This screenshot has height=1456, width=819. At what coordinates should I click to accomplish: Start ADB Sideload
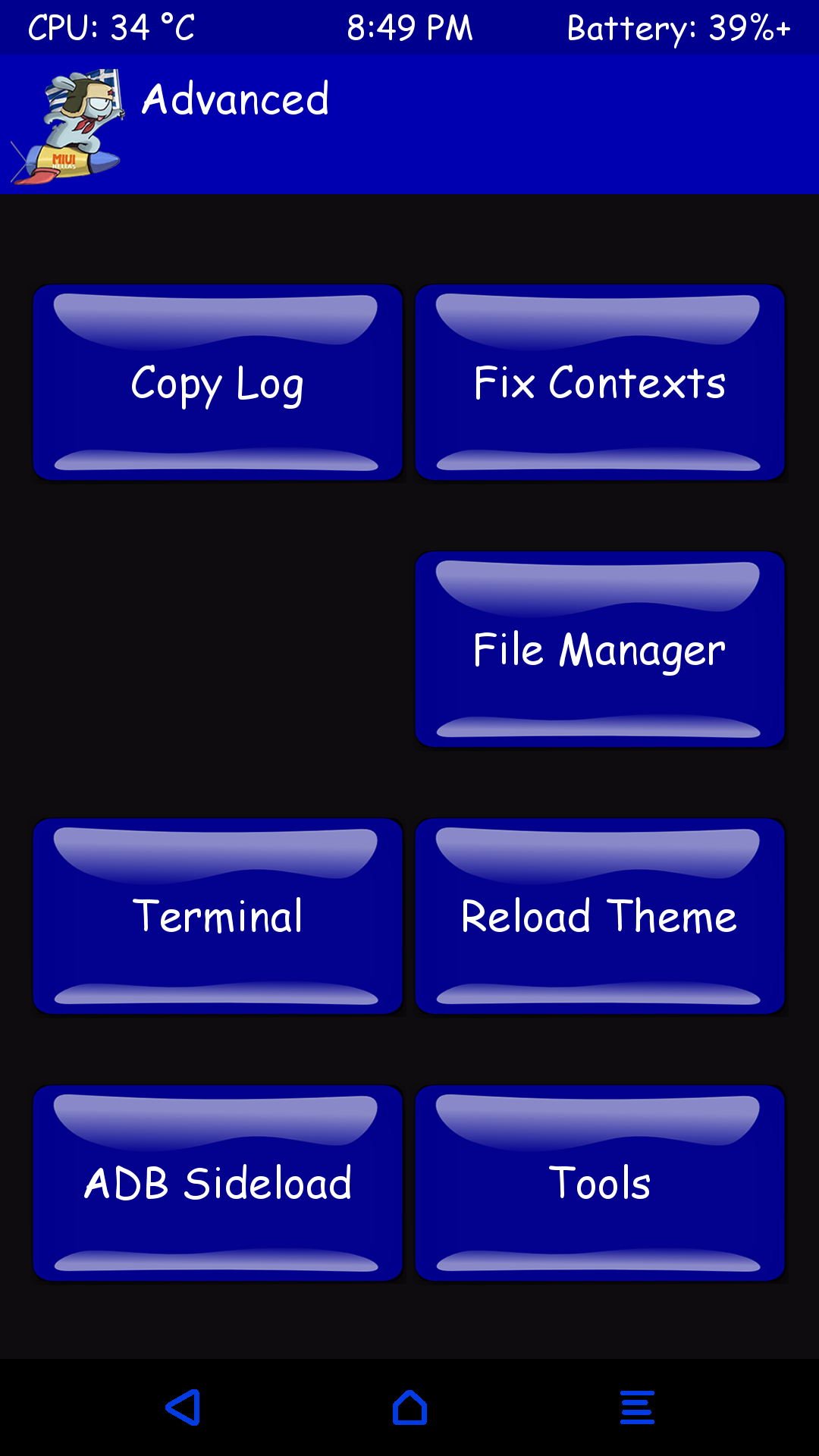click(218, 1184)
